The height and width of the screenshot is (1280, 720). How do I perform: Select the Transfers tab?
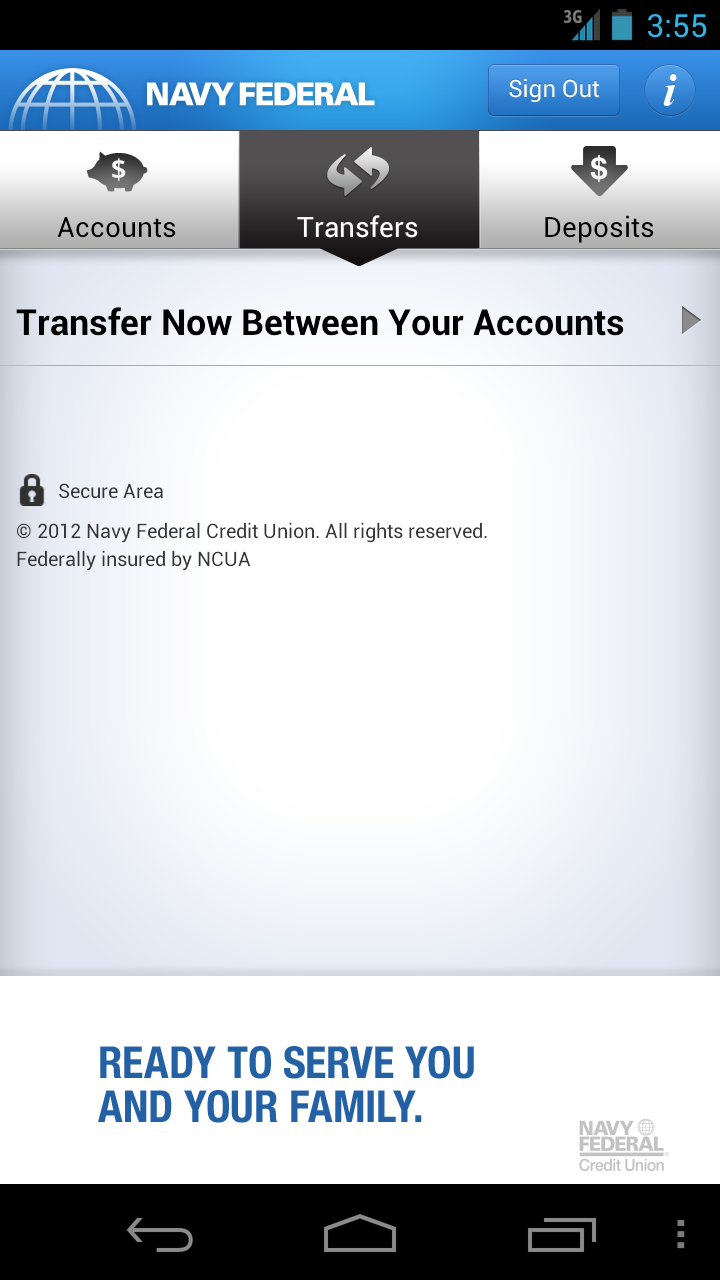358,191
